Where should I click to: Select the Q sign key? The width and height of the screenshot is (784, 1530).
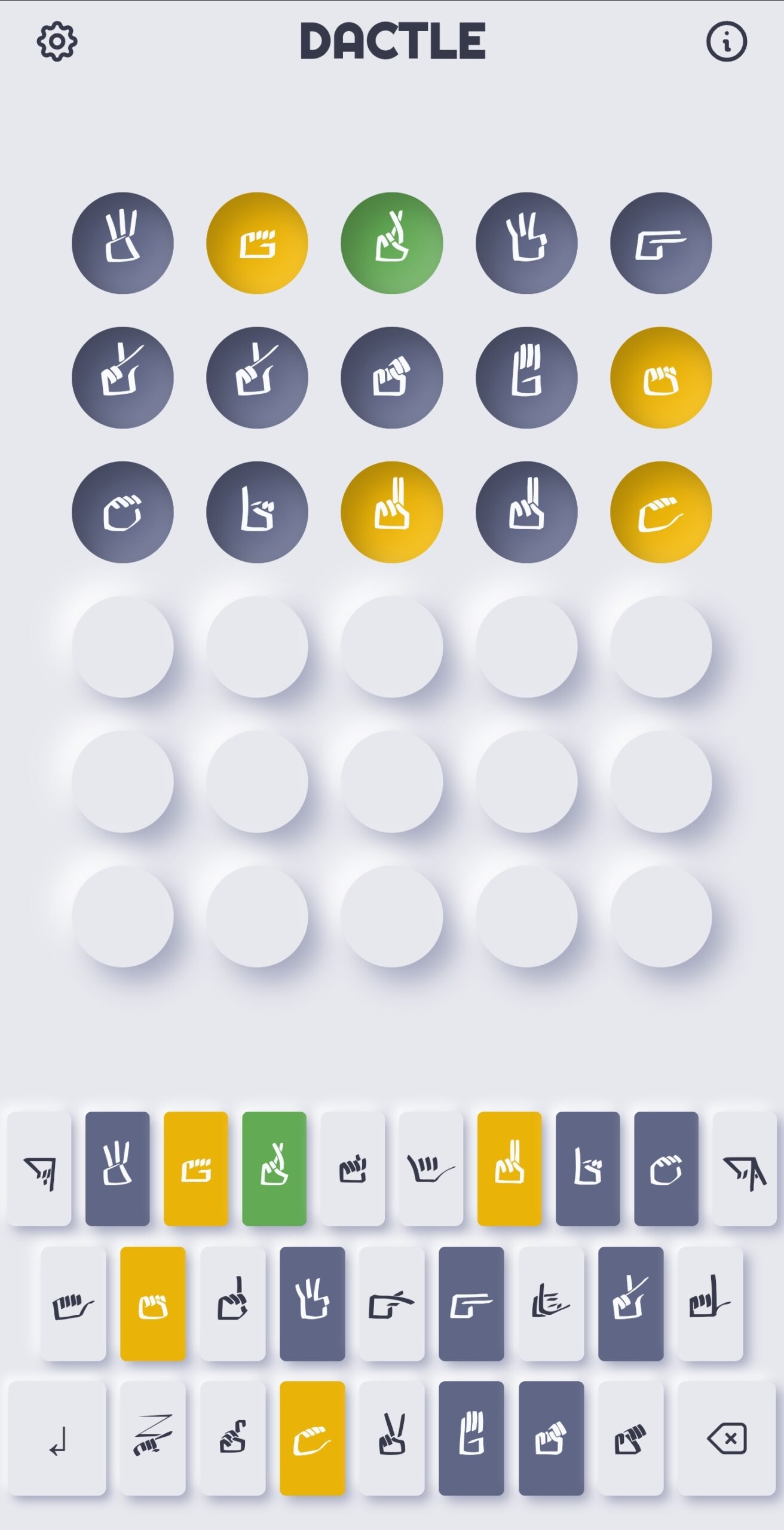coord(39,1168)
